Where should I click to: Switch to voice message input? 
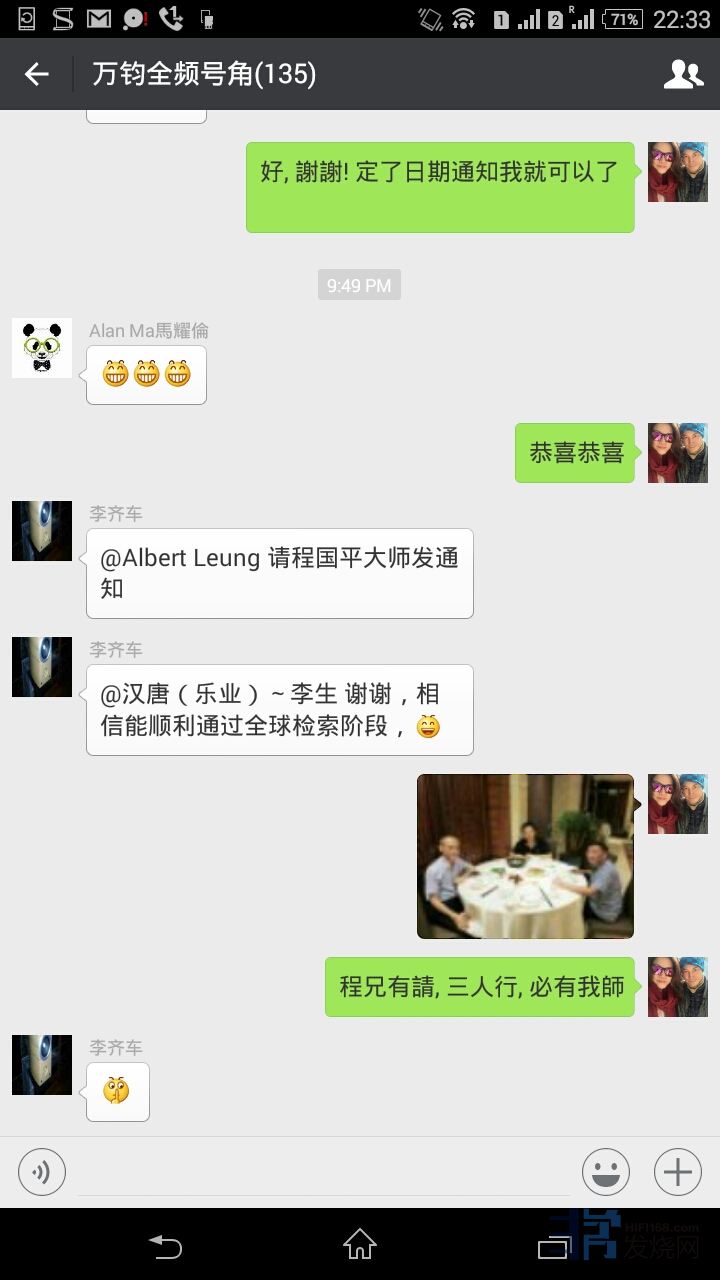(42, 1172)
